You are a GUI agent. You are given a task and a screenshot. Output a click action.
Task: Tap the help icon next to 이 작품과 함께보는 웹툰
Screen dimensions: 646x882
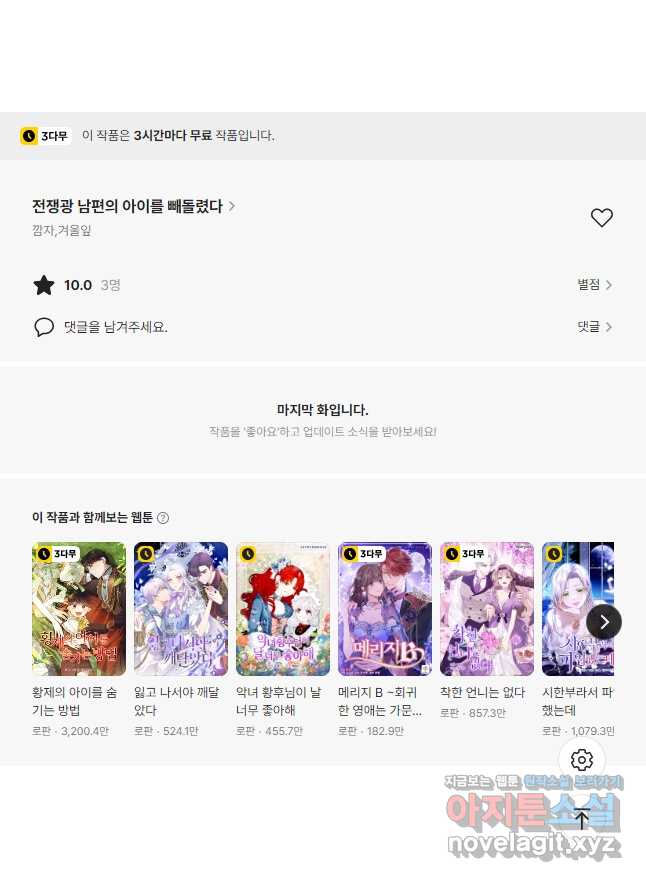[163, 518]
